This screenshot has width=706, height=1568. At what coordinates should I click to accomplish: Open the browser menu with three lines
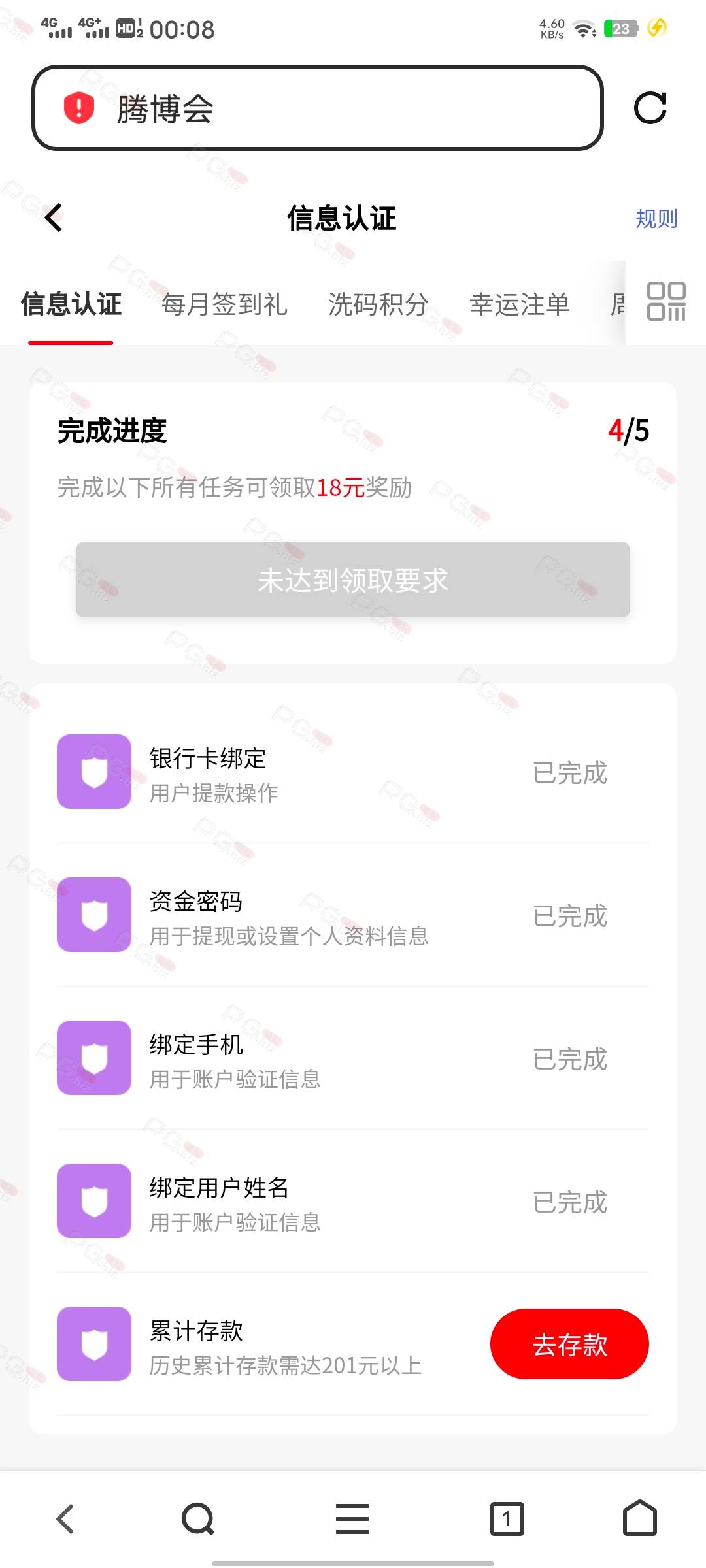(x=352, y=1518)
